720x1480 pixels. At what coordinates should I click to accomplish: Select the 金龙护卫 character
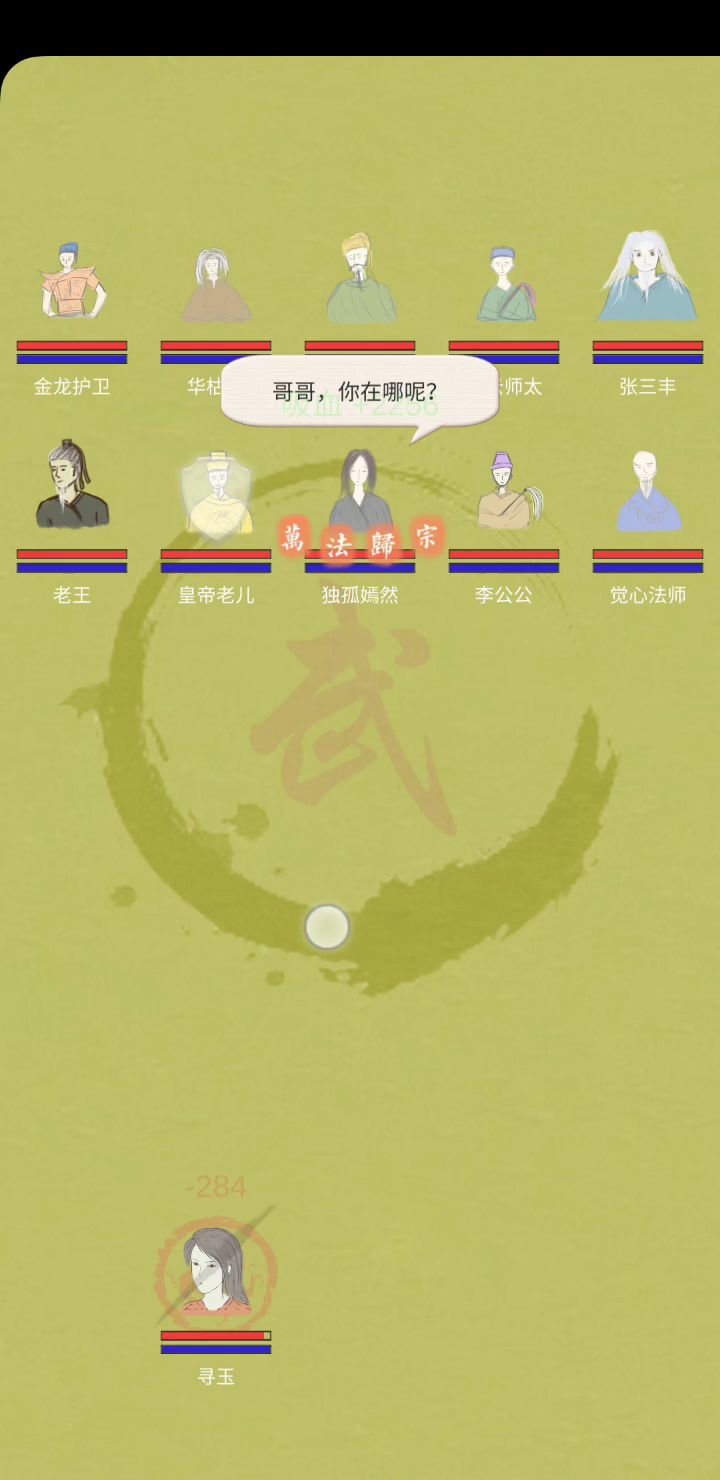71,283
